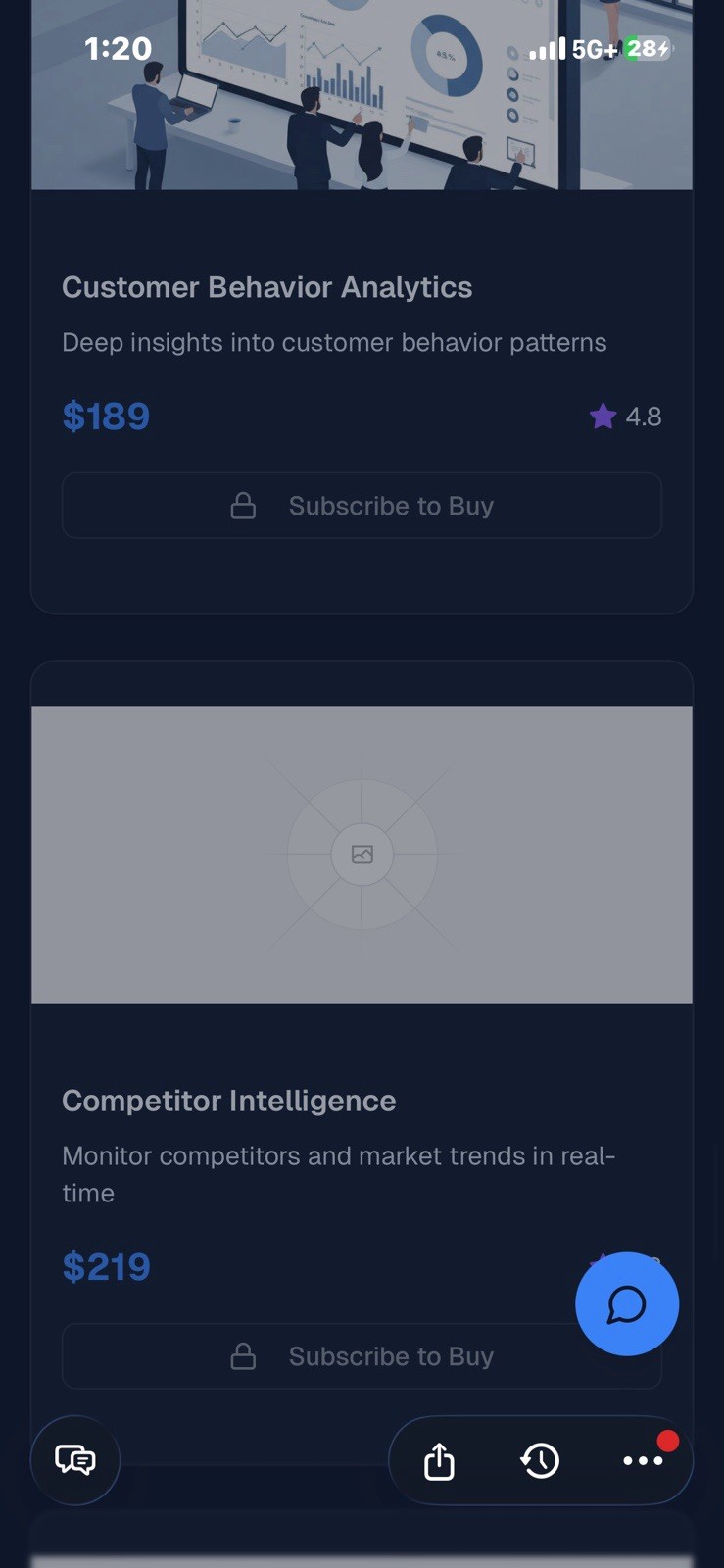Screen dimensions: 724x1568
Task: Open the Customer Behavior Analytics card
Action: 266,287
